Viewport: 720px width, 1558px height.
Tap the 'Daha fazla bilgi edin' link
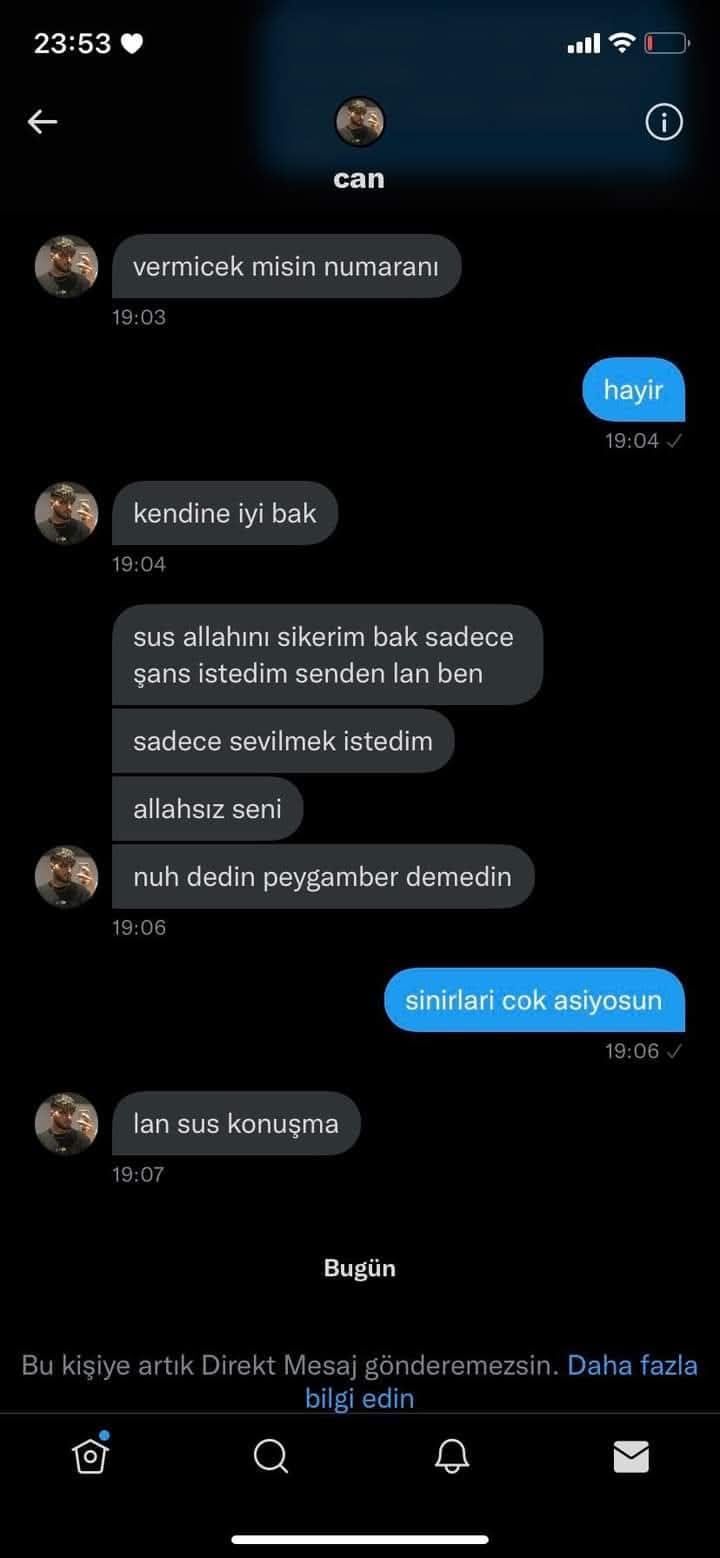pos(632,1366)
